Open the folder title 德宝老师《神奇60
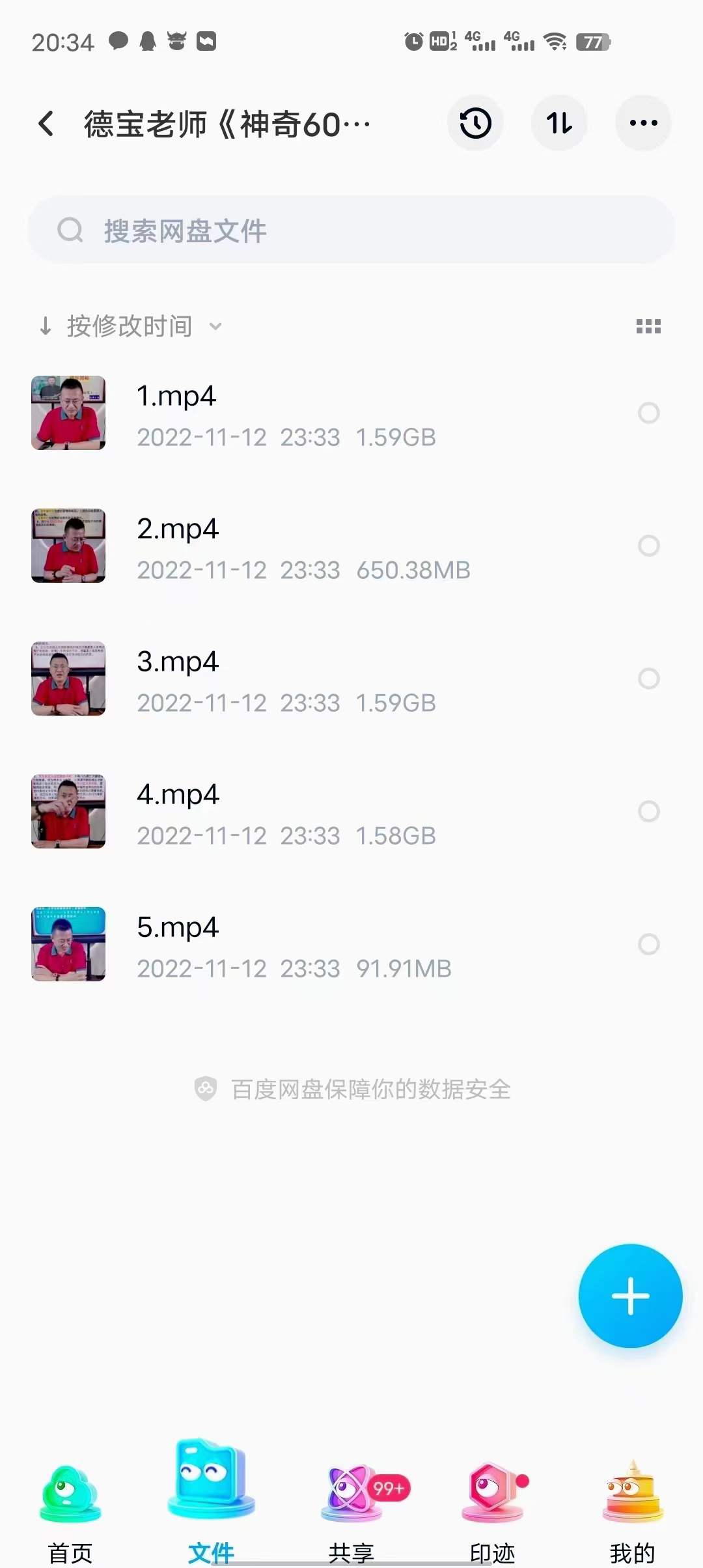 (225, 122)
